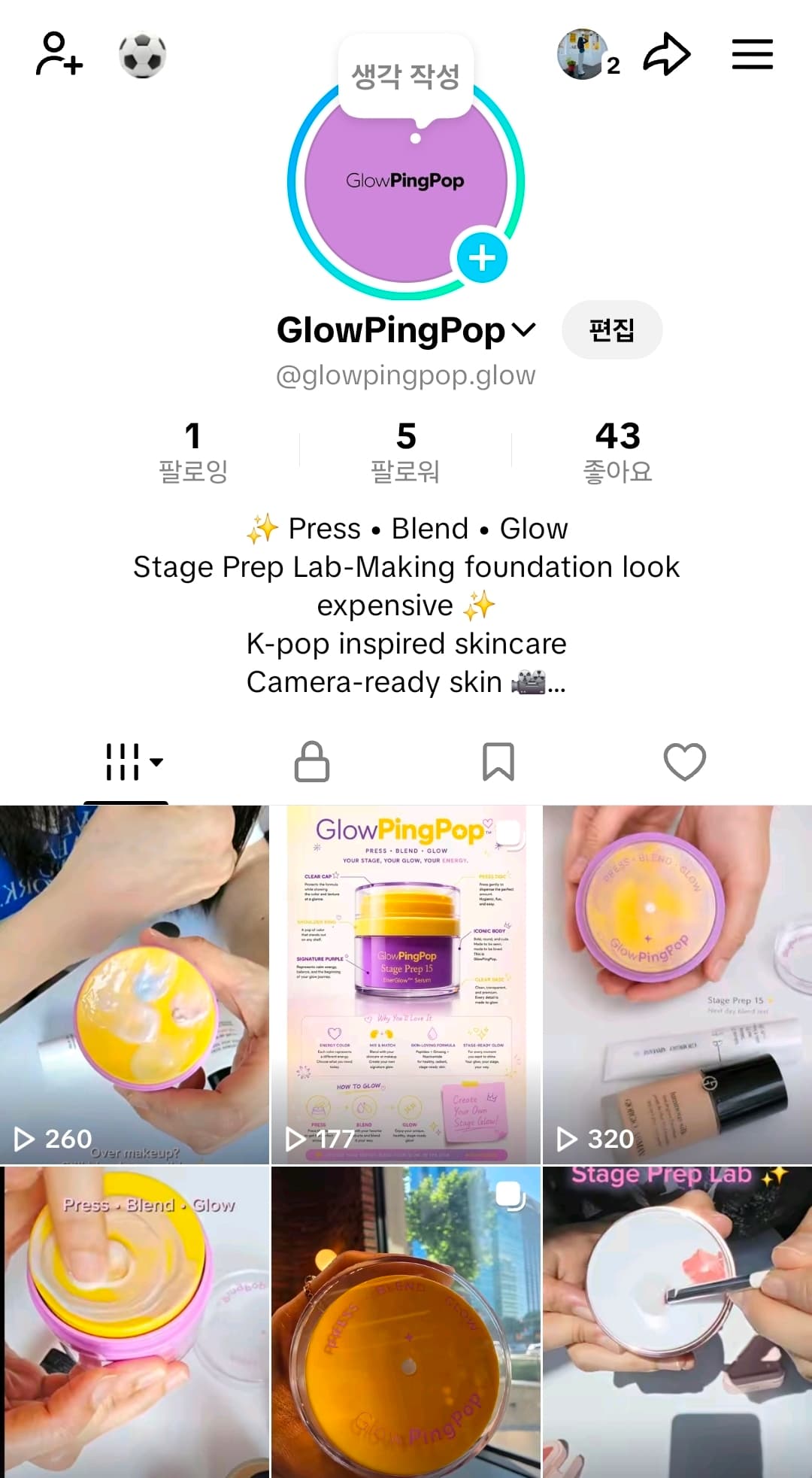Viewport: 812px width, 1478px height.
Task: Tap the 편집 edit profile button
Action: coord(612,329)
